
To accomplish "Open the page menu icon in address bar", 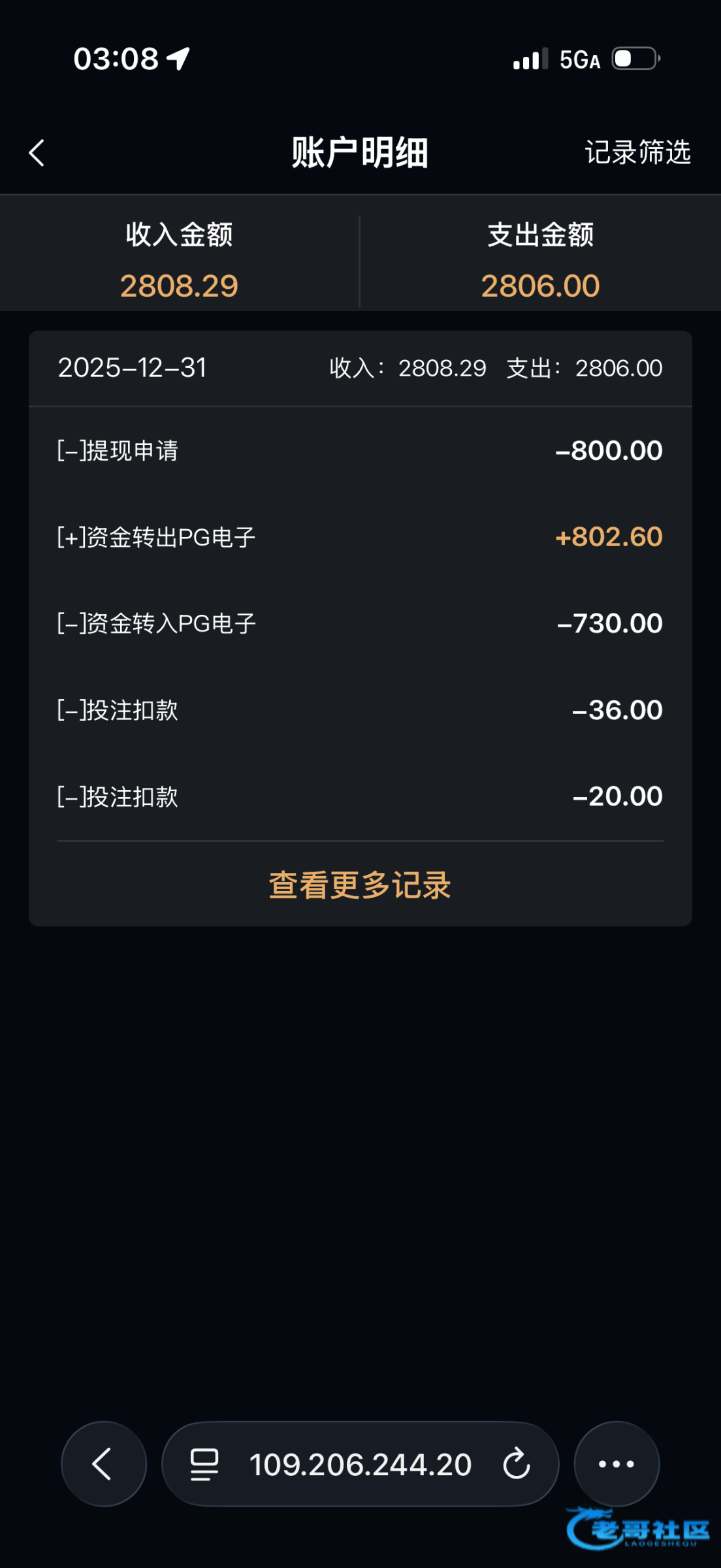I will [x=204, y=1464].
